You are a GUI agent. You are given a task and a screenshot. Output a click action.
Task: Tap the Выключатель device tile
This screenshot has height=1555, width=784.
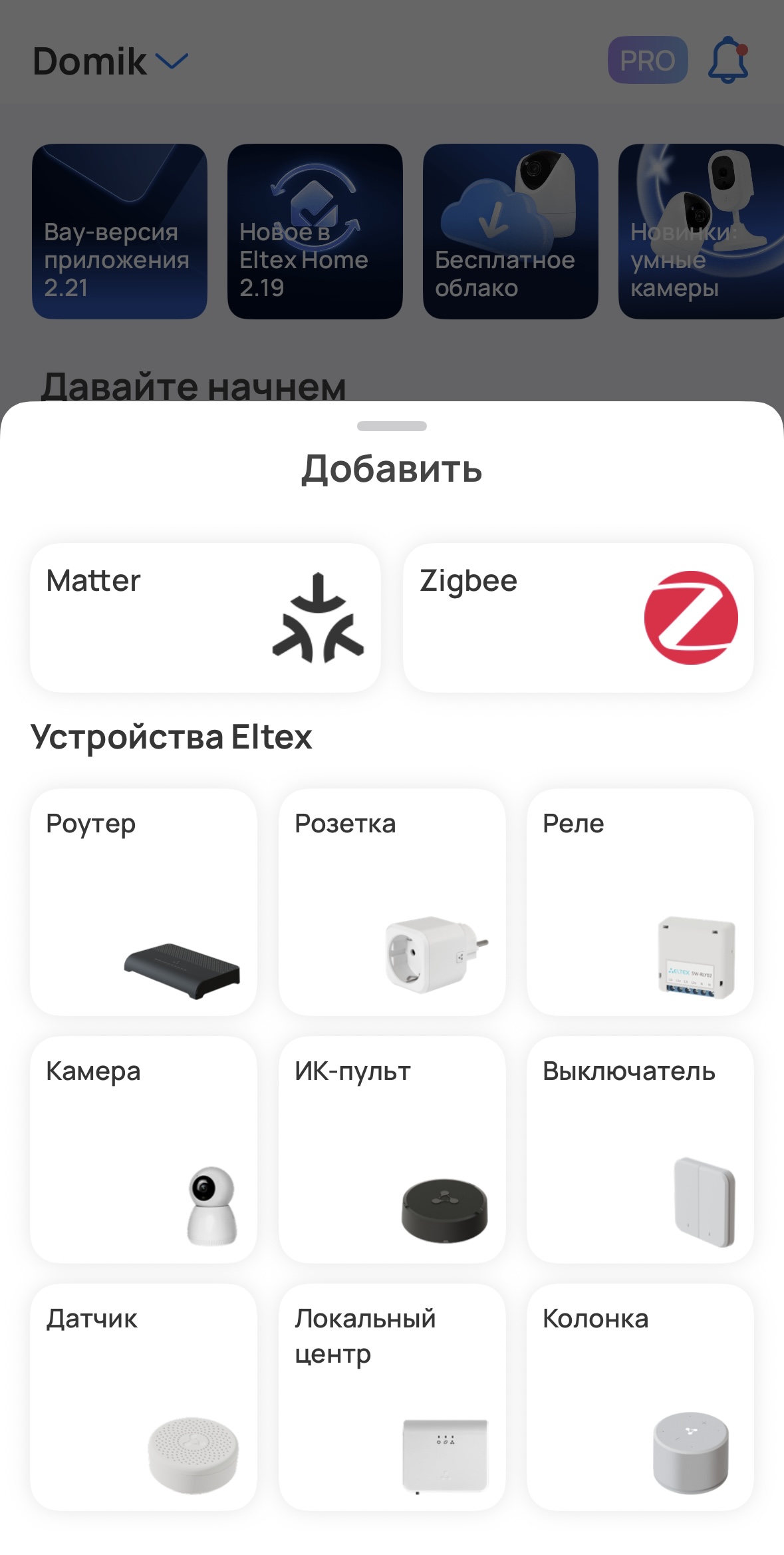640,1149
